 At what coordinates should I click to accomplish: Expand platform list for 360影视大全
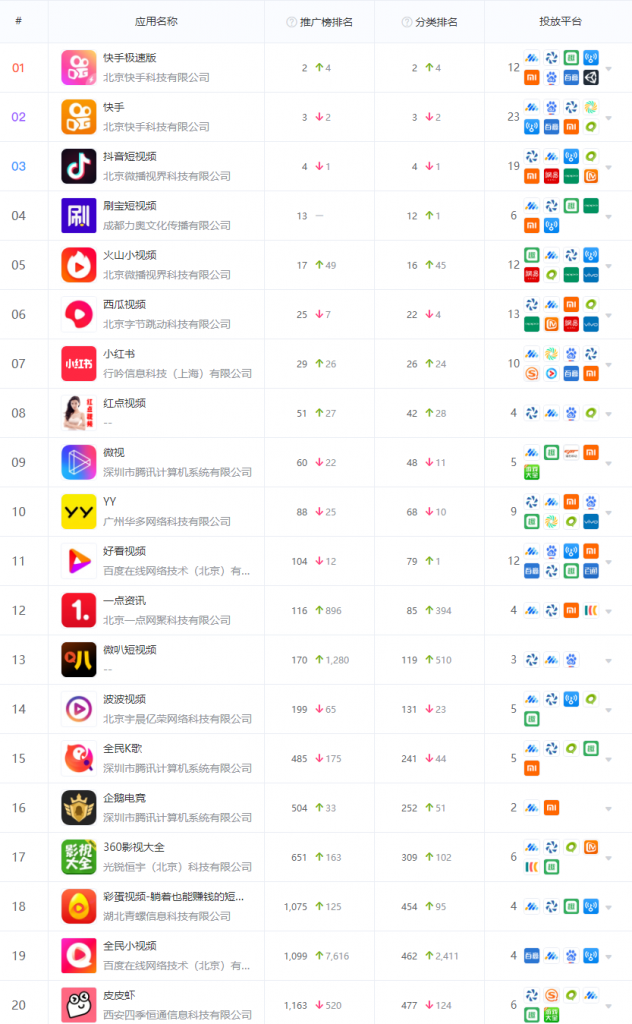click(609, 858)
